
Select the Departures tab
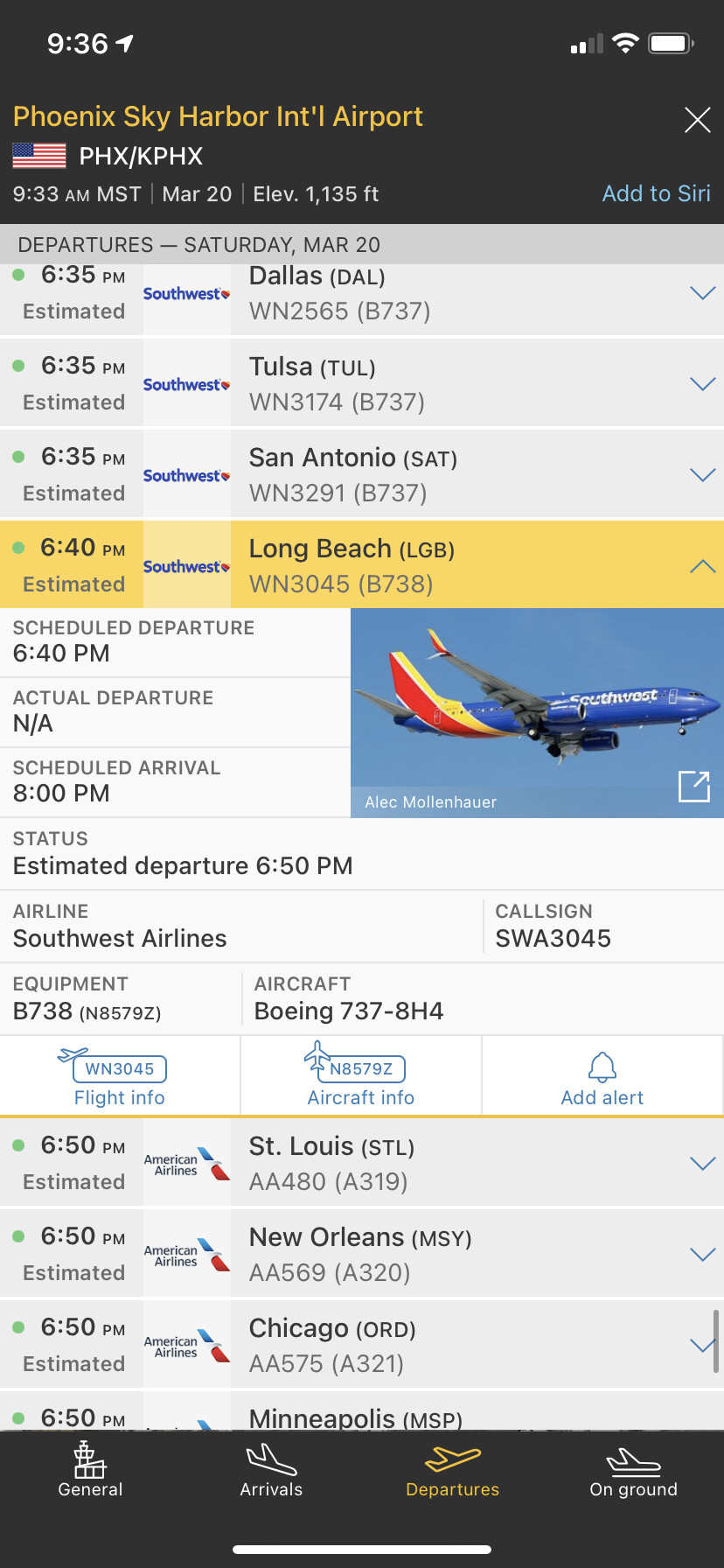[x=452, y=1472]
